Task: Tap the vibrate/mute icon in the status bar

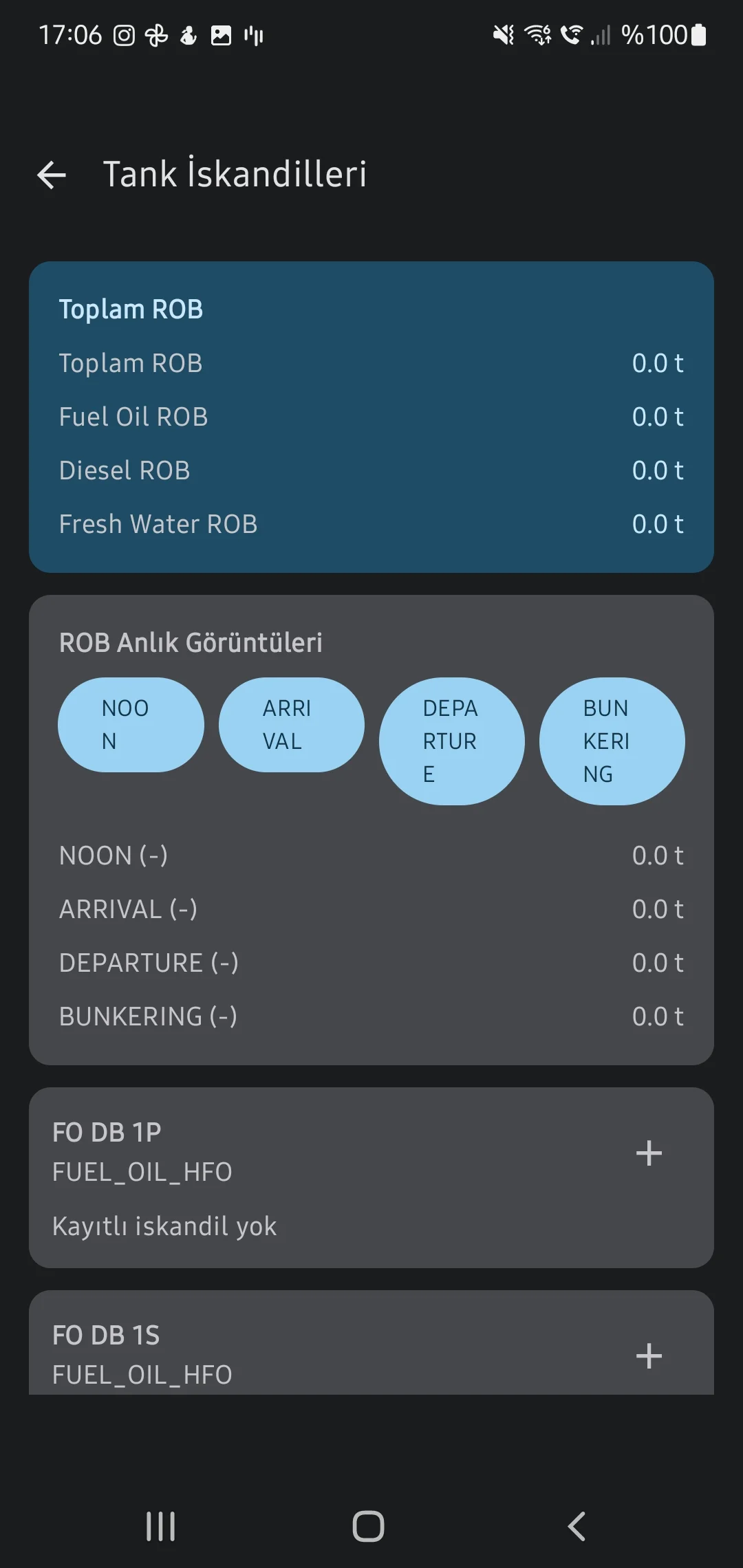Action: click(503, 34)
